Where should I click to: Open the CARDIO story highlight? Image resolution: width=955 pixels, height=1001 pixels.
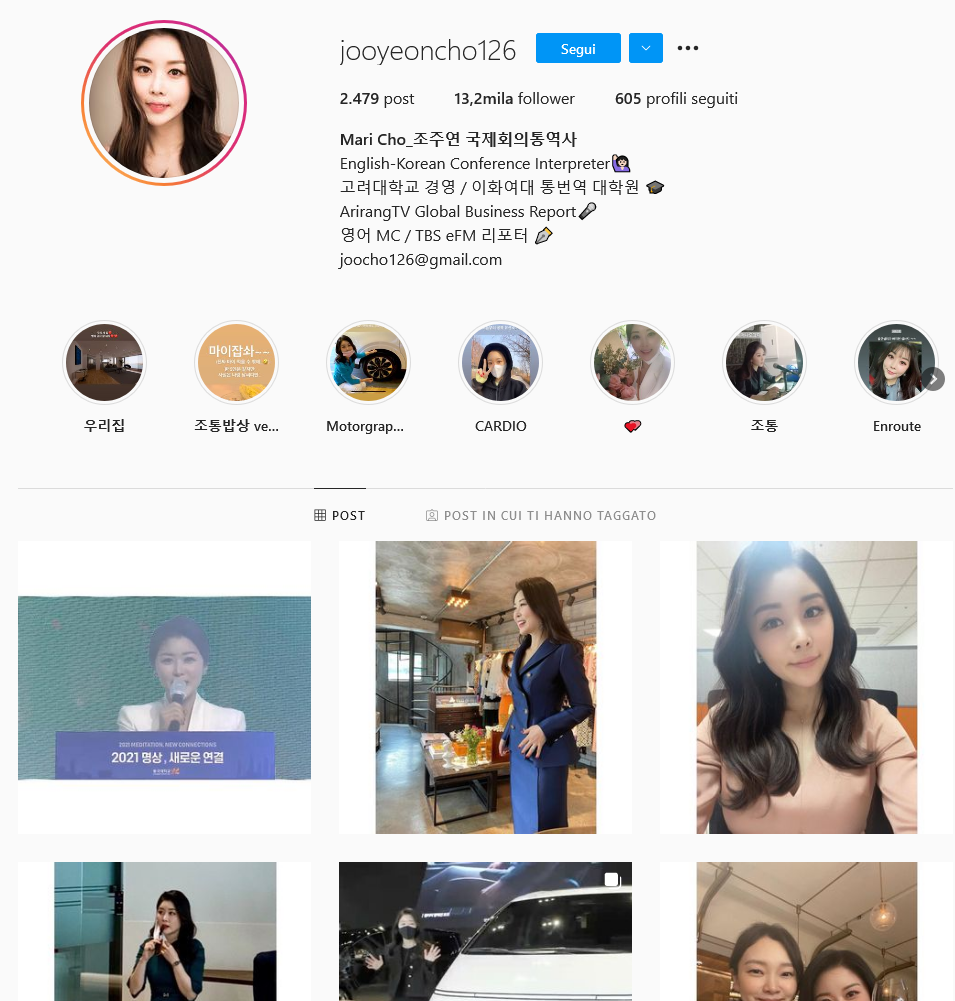pyautogui.click(x=500, y=363)
